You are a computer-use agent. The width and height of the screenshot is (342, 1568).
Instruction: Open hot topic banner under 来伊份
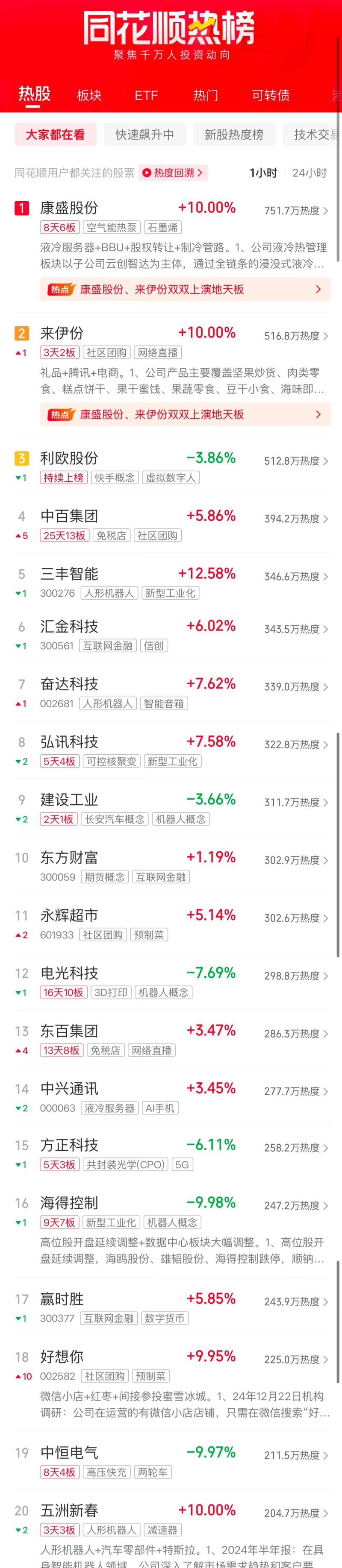pos(186,414)
